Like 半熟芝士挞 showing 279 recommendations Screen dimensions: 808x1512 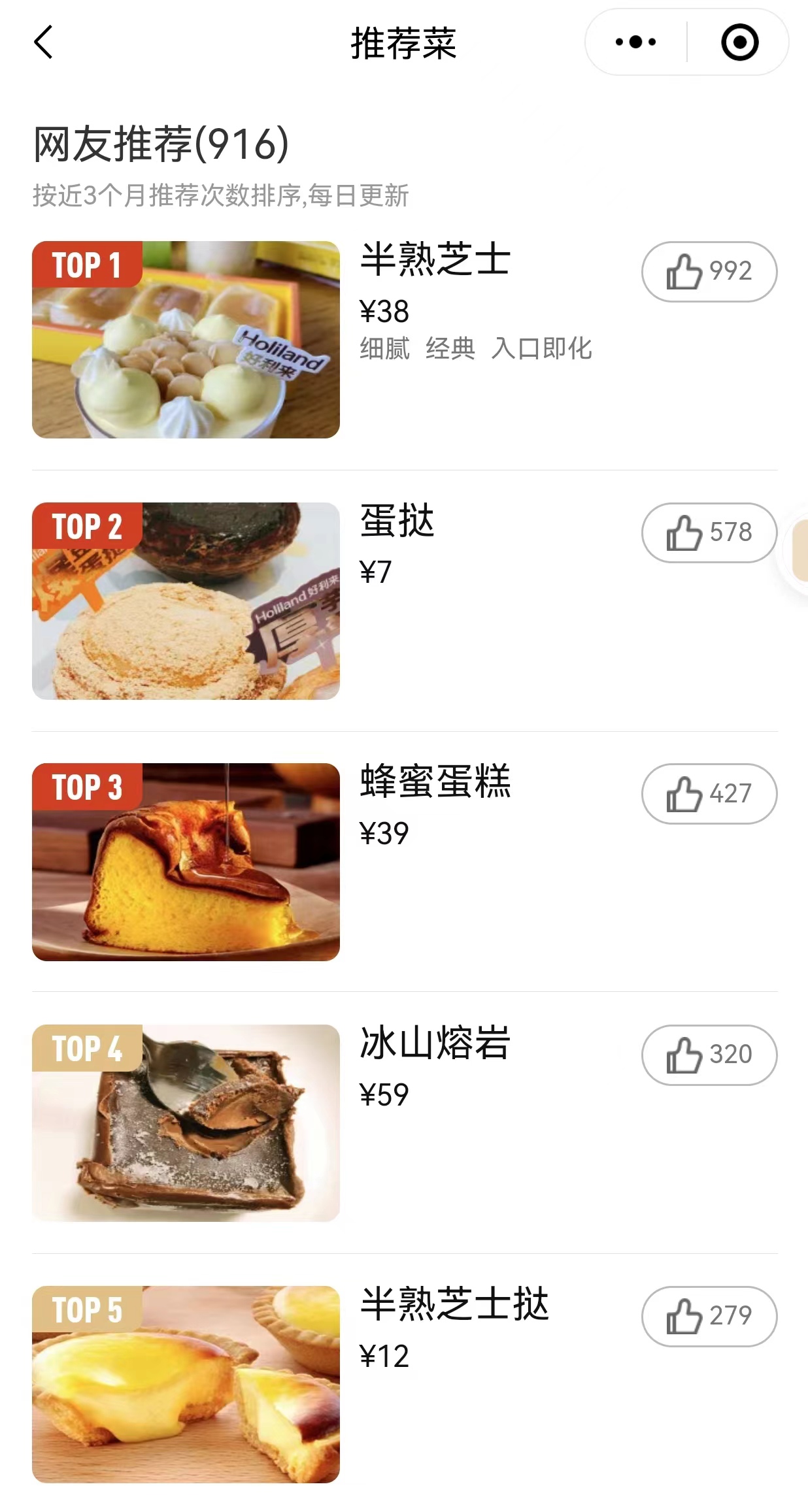tap(709, 1316)
